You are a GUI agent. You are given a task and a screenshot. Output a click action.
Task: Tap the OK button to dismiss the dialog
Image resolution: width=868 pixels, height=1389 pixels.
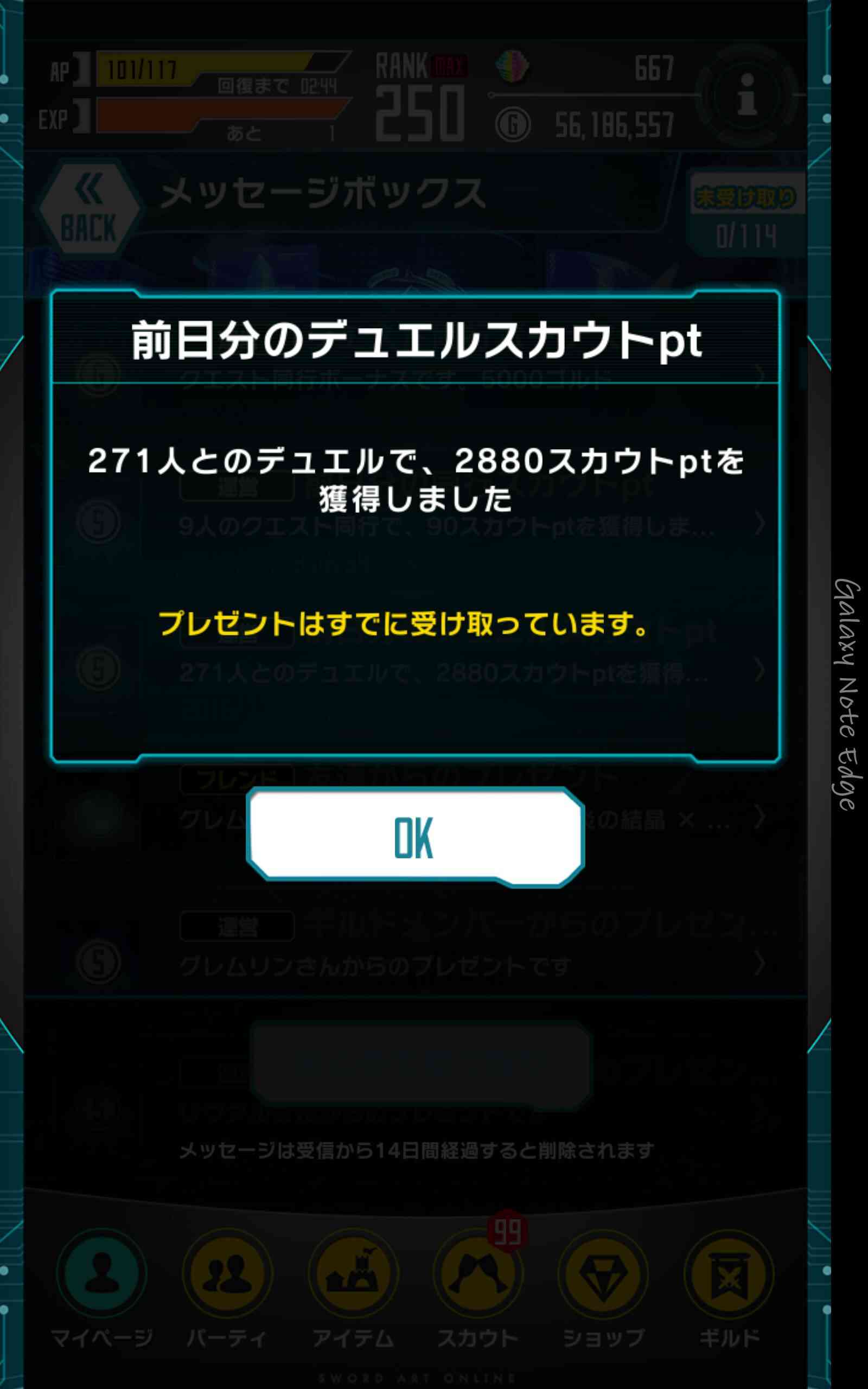415,837
